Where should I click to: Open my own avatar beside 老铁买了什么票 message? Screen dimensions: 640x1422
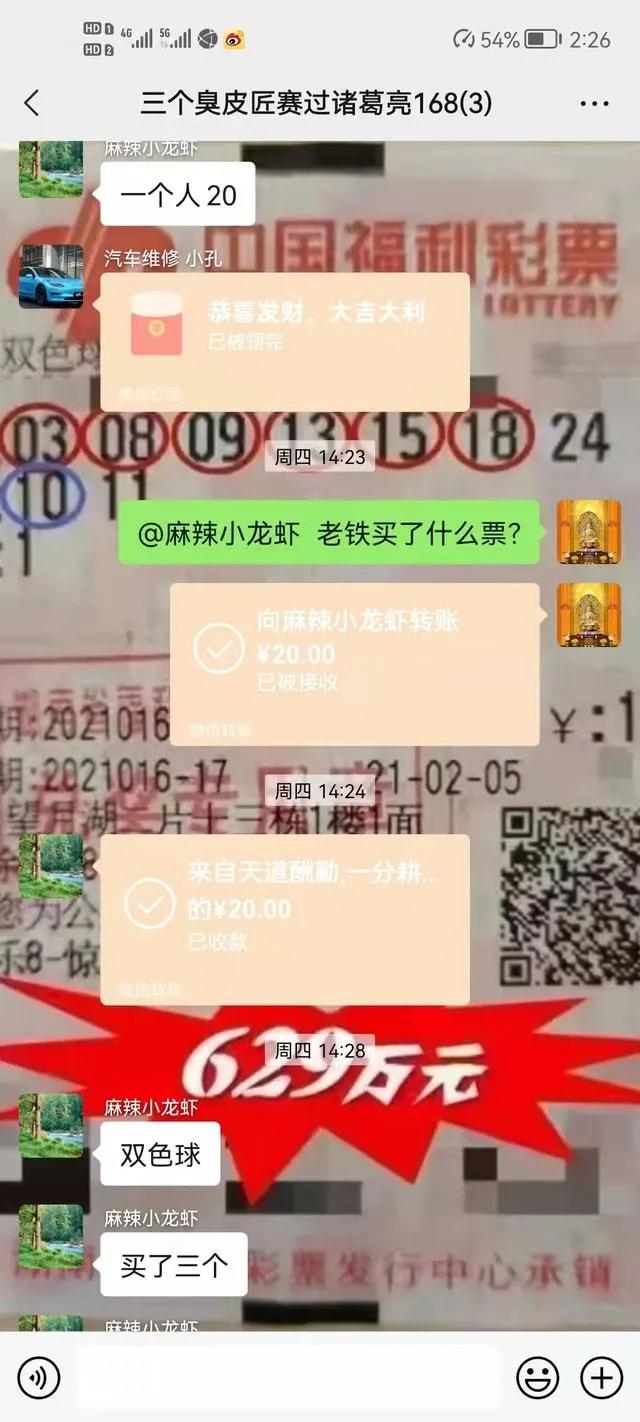pos(589,532)
